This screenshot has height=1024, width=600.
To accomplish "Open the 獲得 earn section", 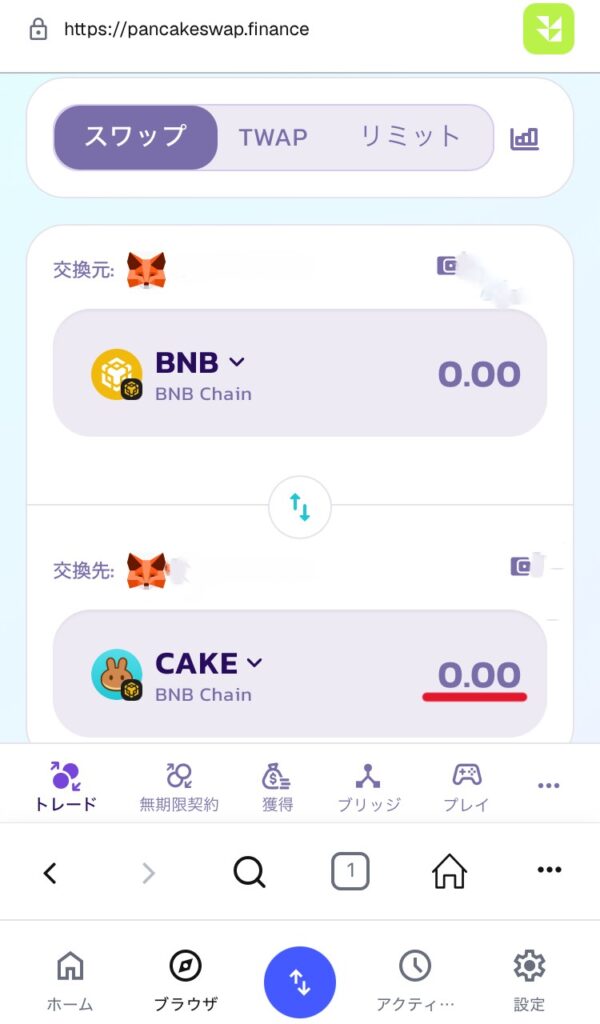I will point(277,786).
